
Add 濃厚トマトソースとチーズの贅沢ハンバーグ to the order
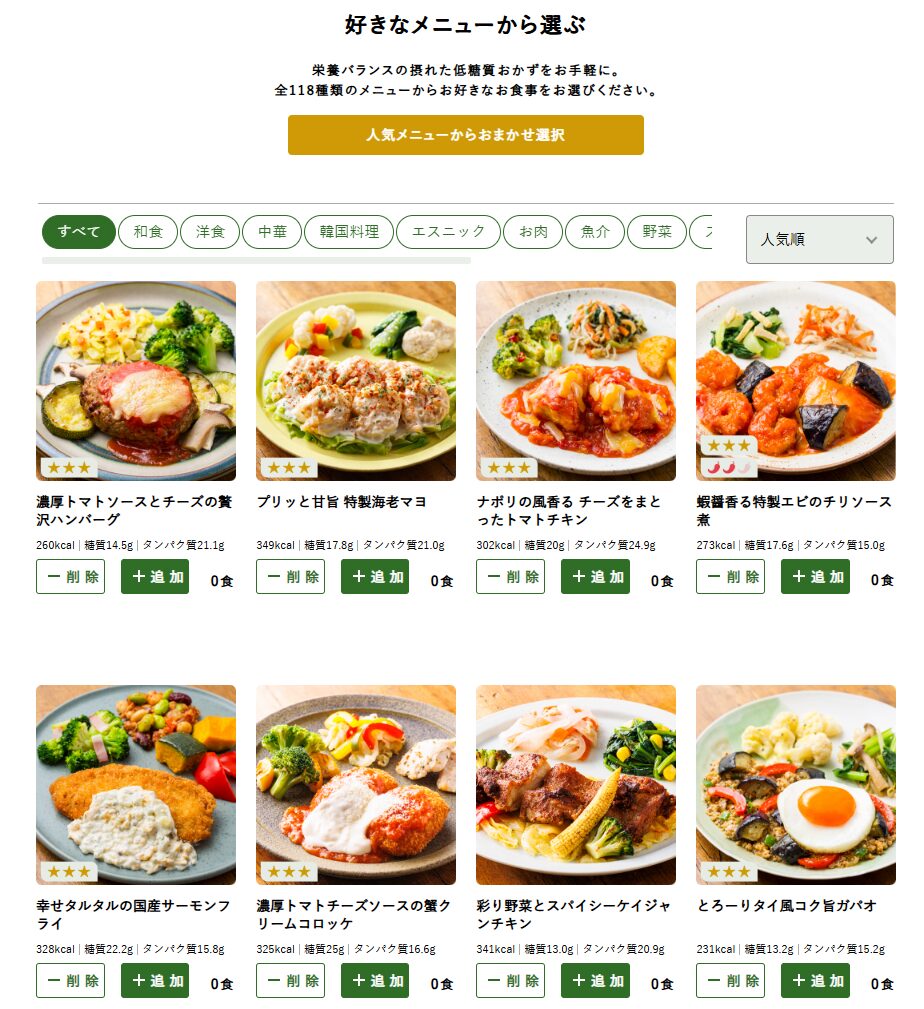[155, 577]
